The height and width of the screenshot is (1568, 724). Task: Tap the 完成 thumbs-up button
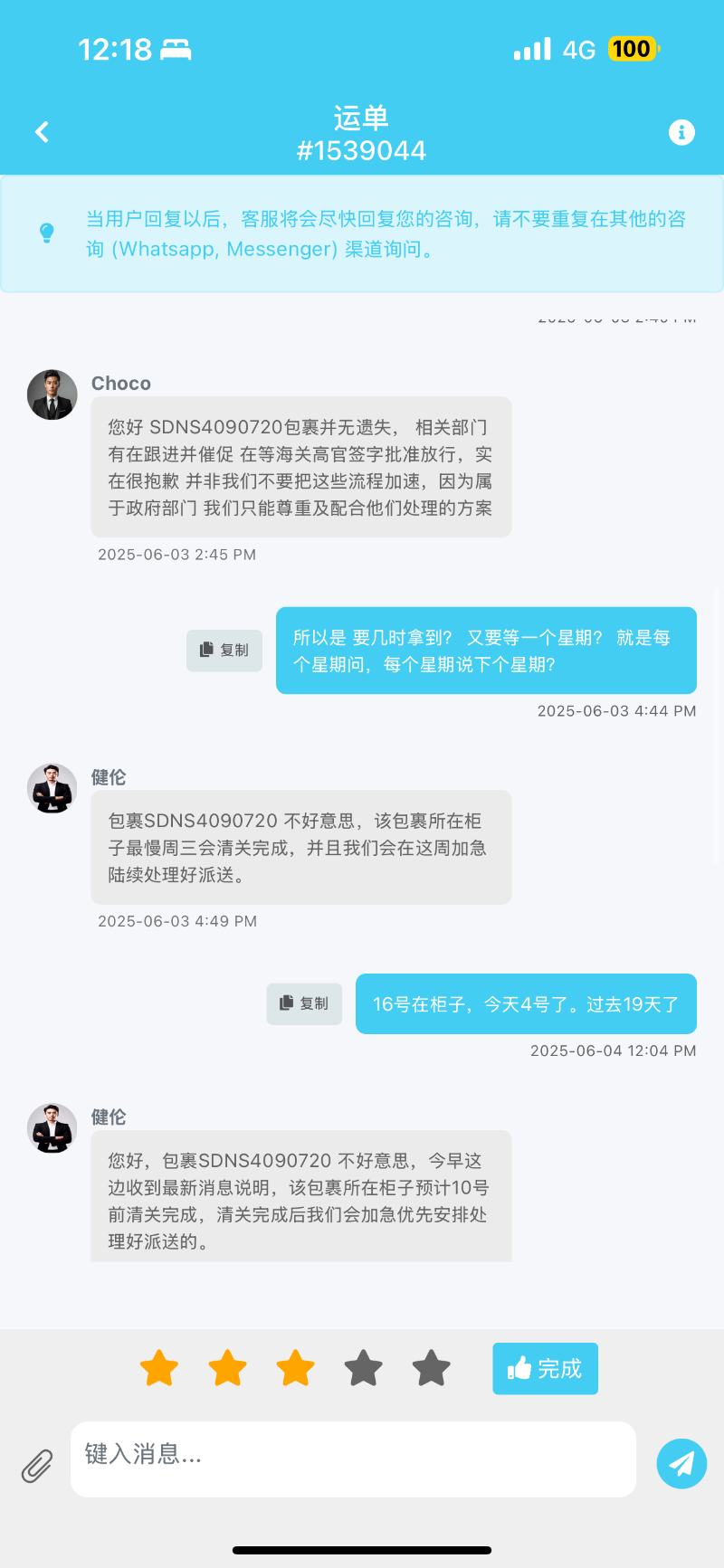pyautogui.click(x=545, y=1368)
